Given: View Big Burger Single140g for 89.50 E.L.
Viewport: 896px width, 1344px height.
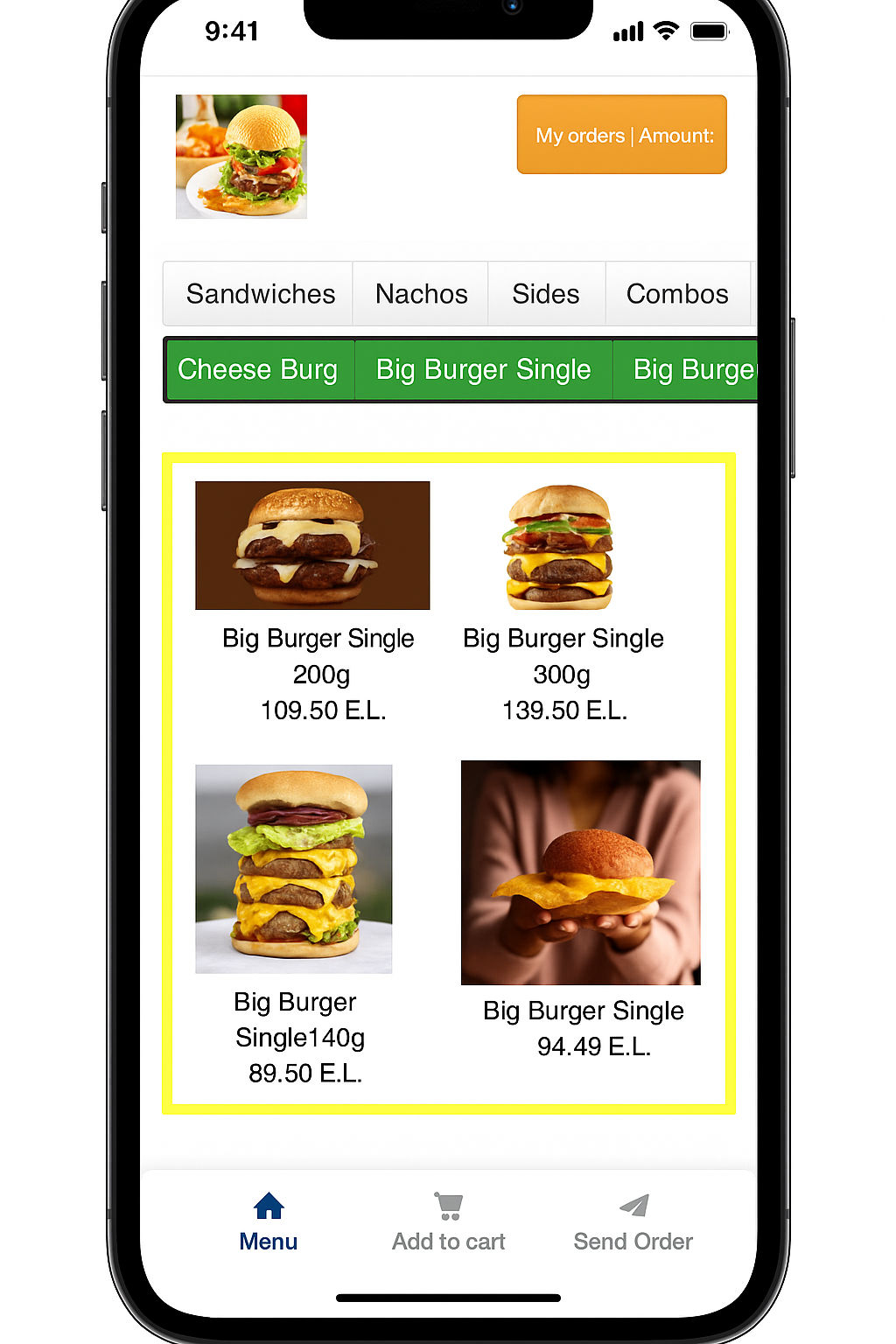Looking at the screenshot, I should coord(294,869).
